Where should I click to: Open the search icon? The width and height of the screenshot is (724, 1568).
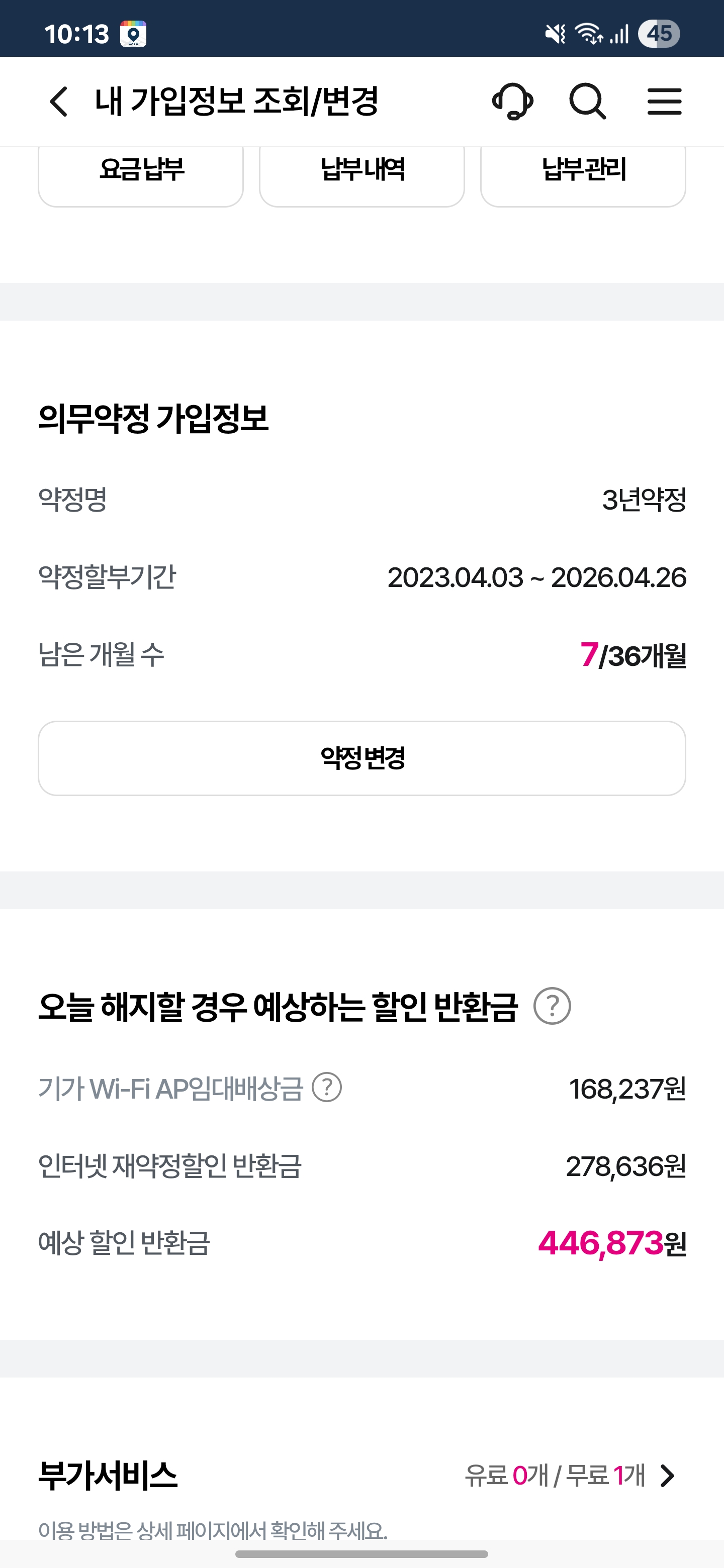click(588, 101)
